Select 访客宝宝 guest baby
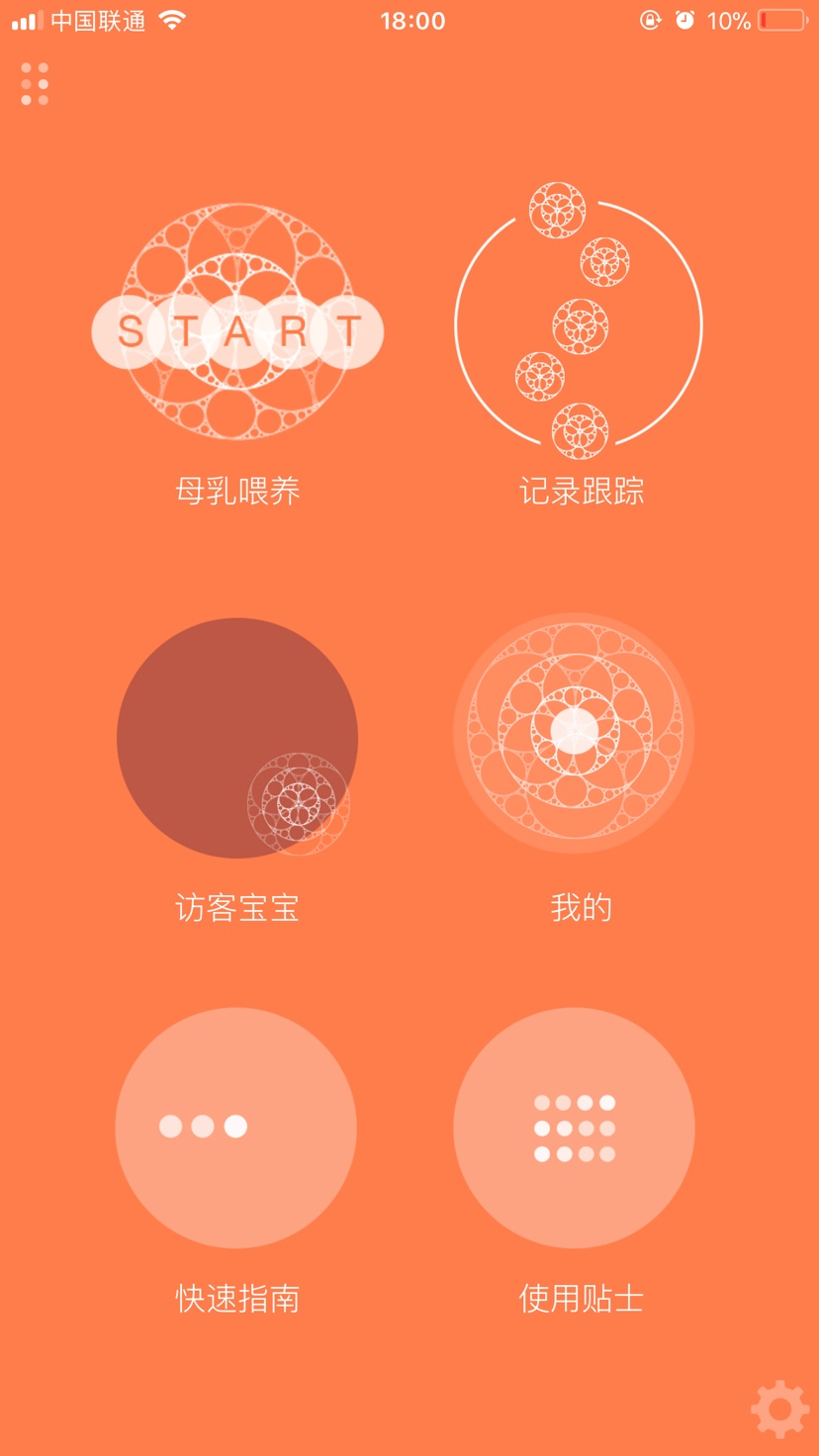This screenshot has height=1456, width=819. click(x=237, y=738)
